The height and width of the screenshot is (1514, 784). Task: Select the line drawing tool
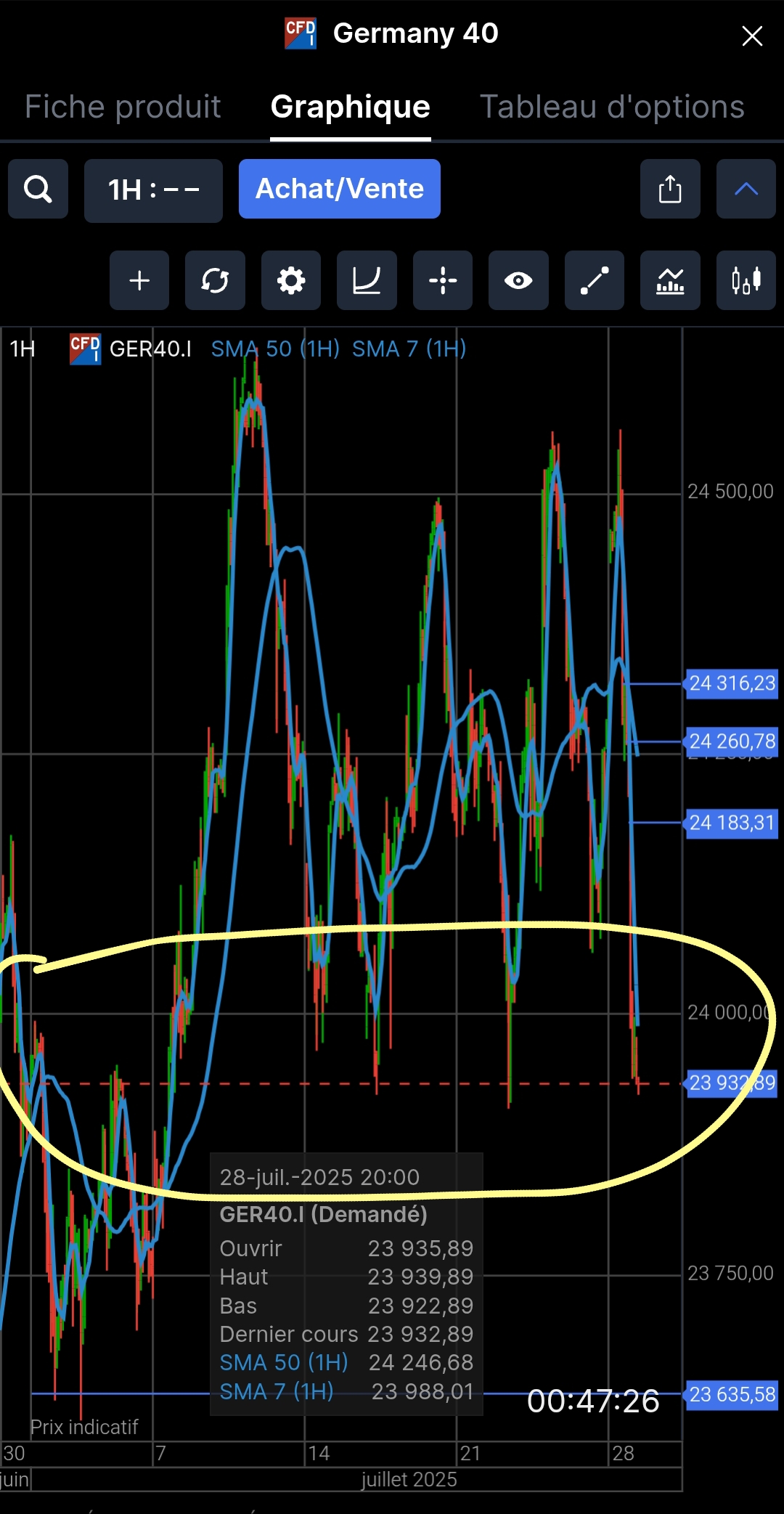coord(594,280)
